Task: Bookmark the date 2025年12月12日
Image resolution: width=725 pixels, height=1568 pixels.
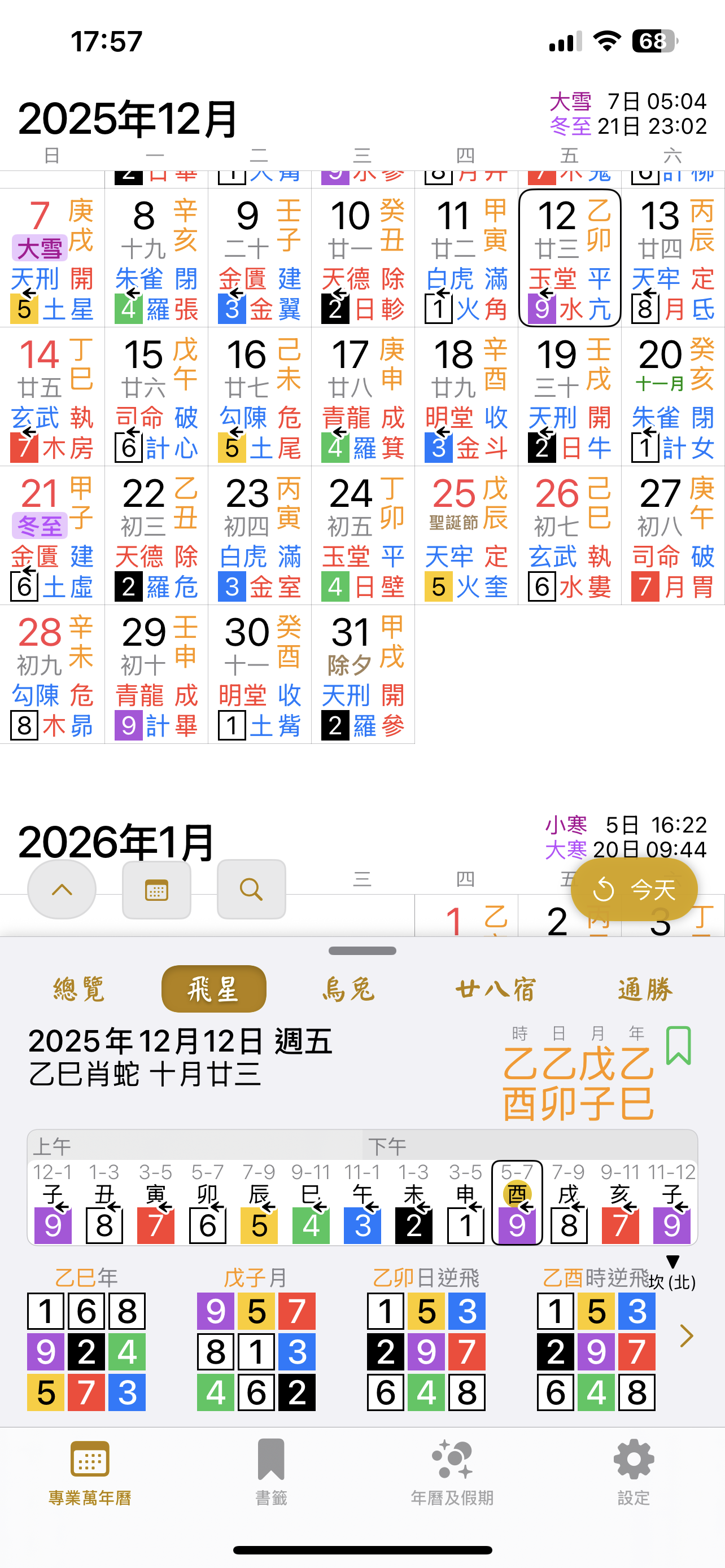Action: click(678, 1046)
